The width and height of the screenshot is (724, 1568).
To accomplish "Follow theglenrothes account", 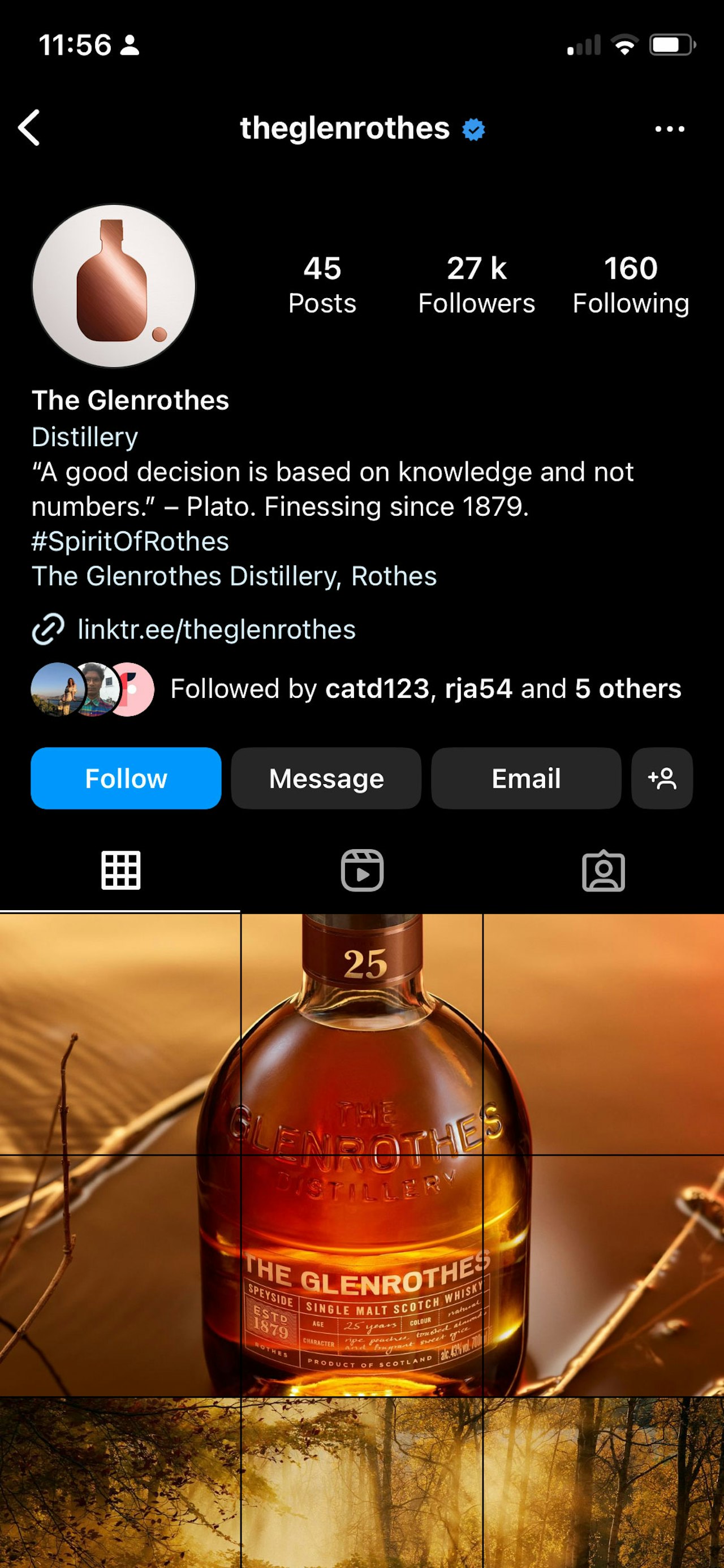I will [x=126, y=778].
